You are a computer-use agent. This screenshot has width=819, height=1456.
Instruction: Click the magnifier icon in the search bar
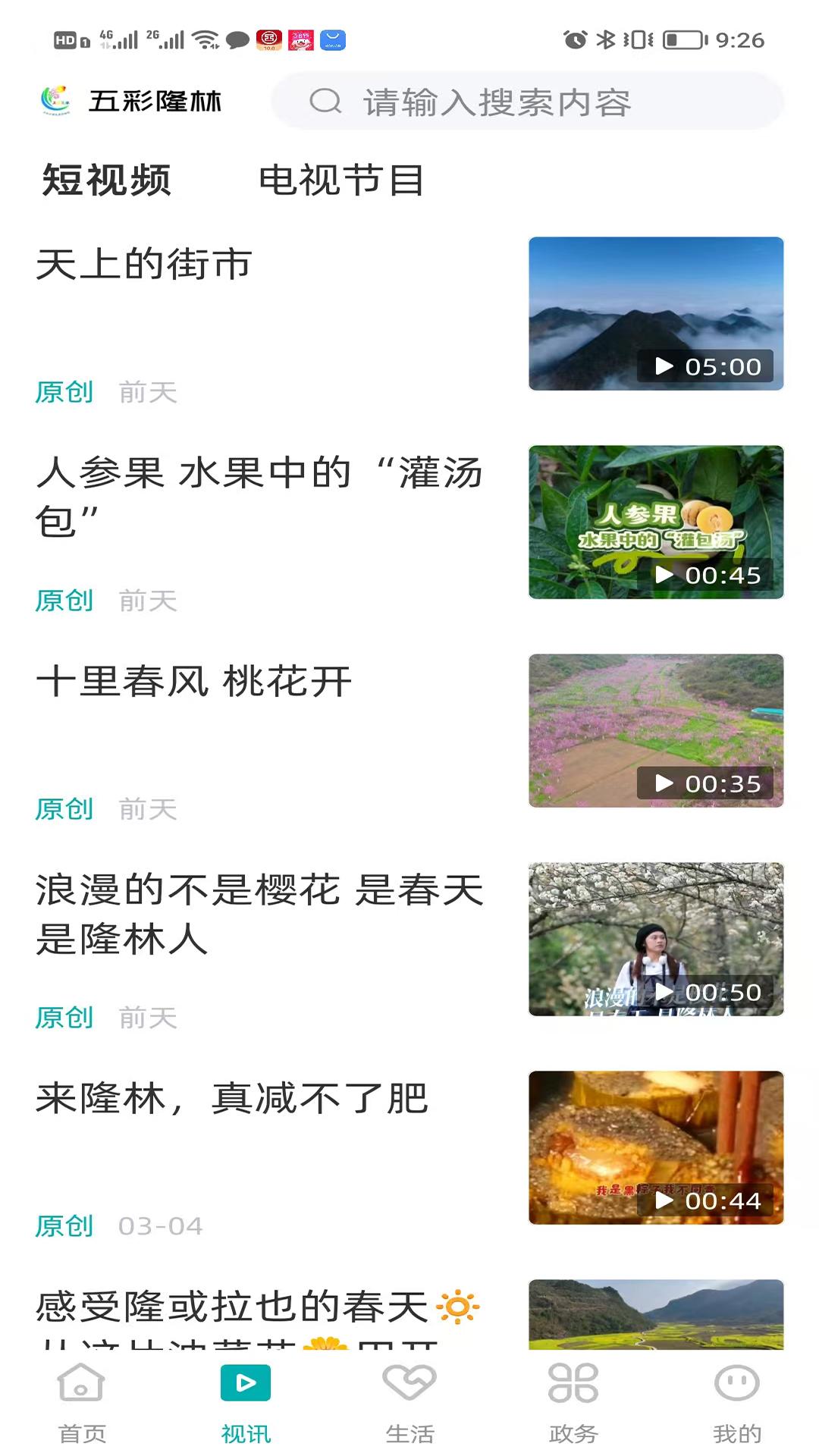click(326, 102)
